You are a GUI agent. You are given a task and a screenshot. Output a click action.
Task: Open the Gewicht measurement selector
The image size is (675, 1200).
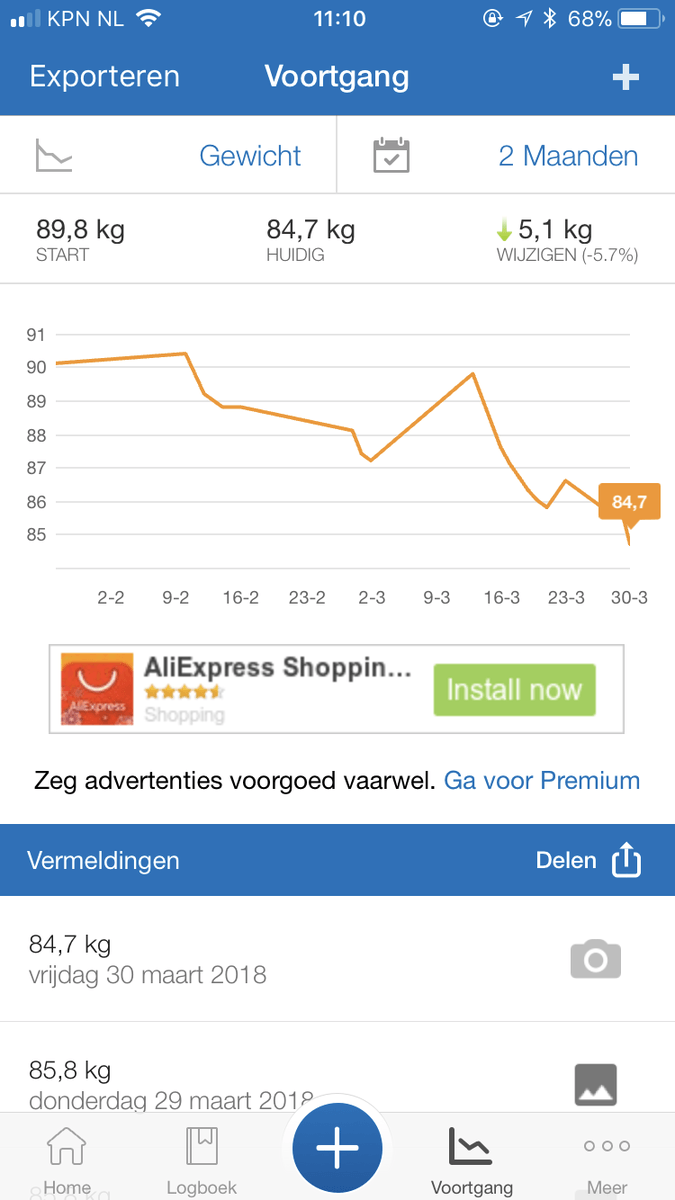pyautogui.click(x=250, y=156)
